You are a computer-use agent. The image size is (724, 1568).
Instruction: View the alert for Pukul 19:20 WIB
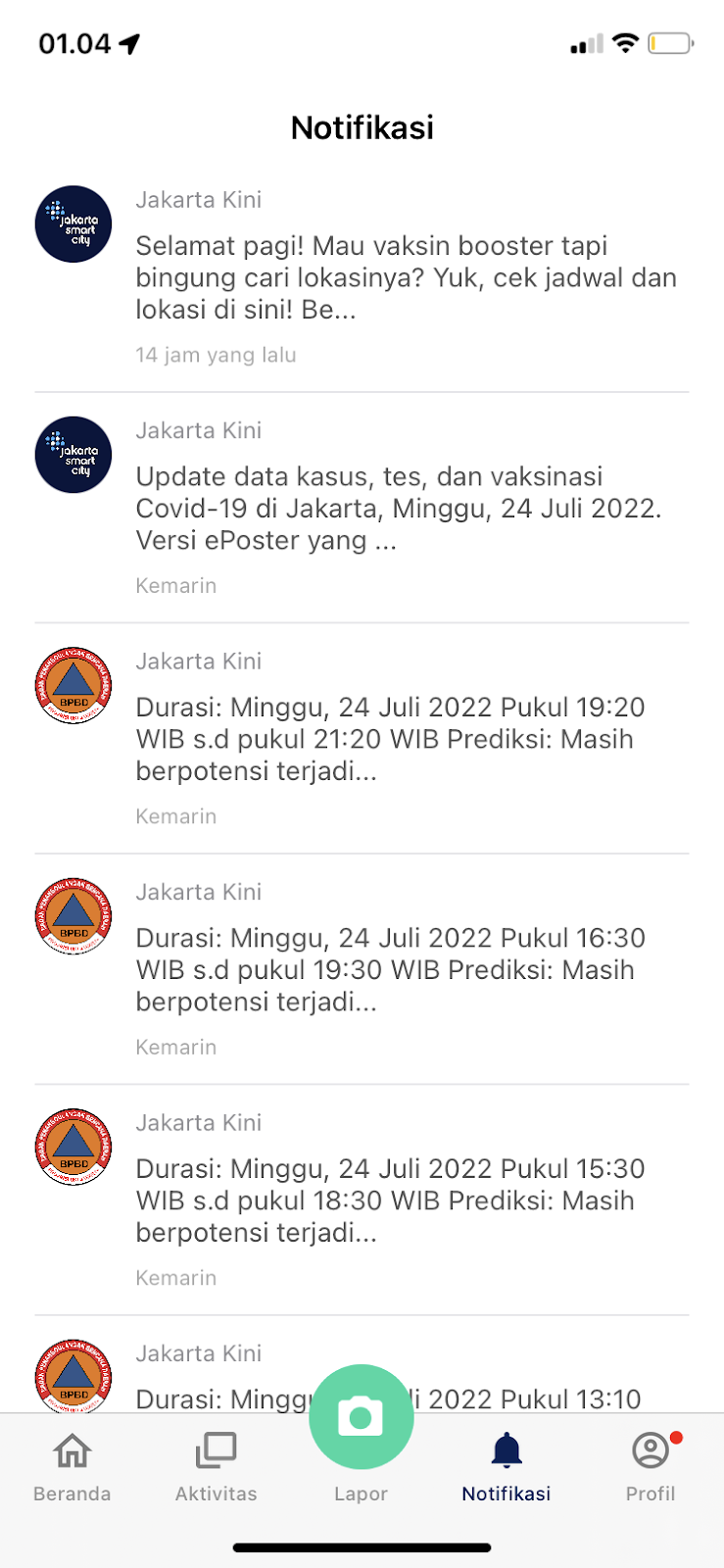[406, 738]
